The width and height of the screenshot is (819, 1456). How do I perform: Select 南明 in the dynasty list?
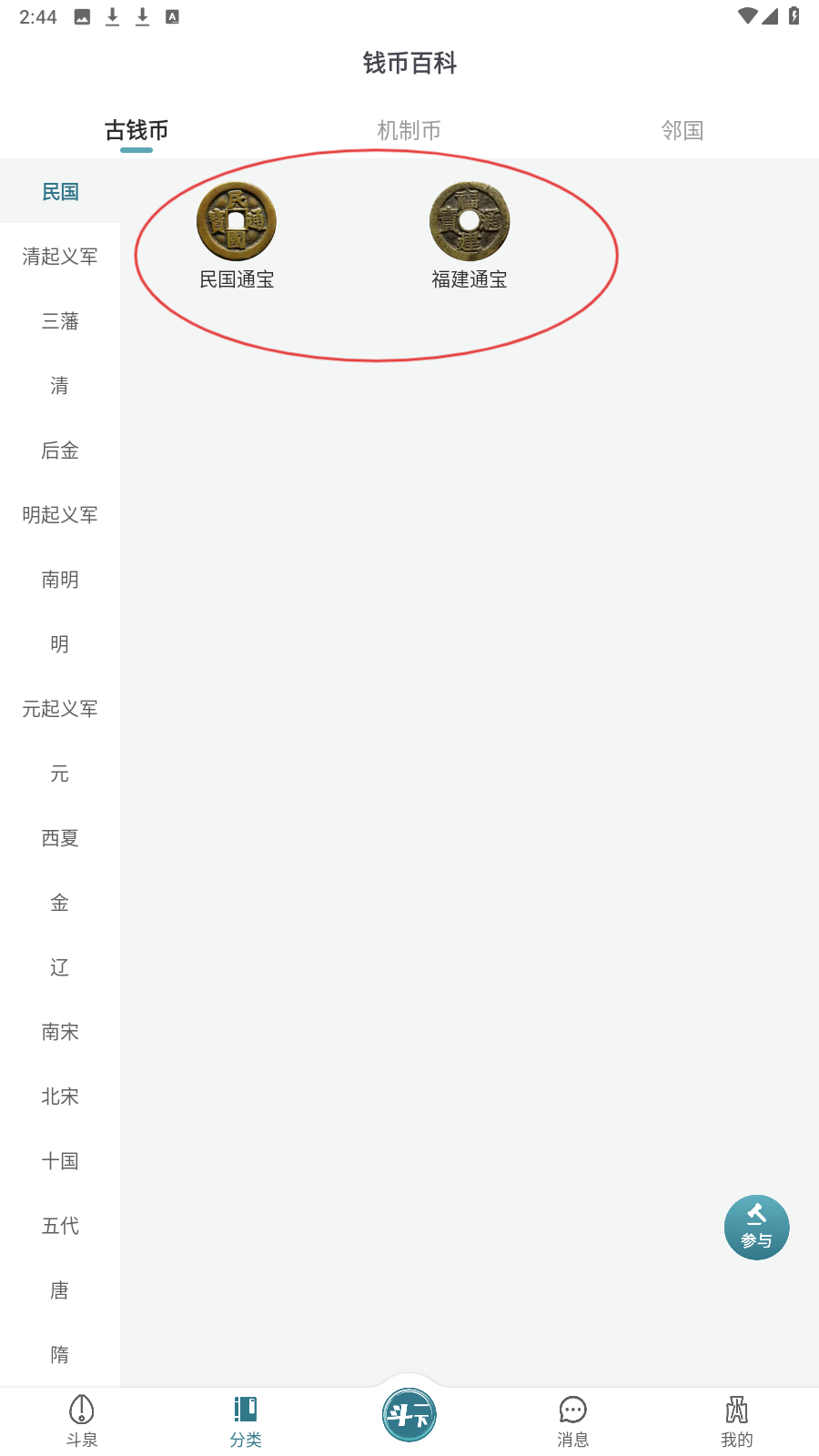[60, 580]
